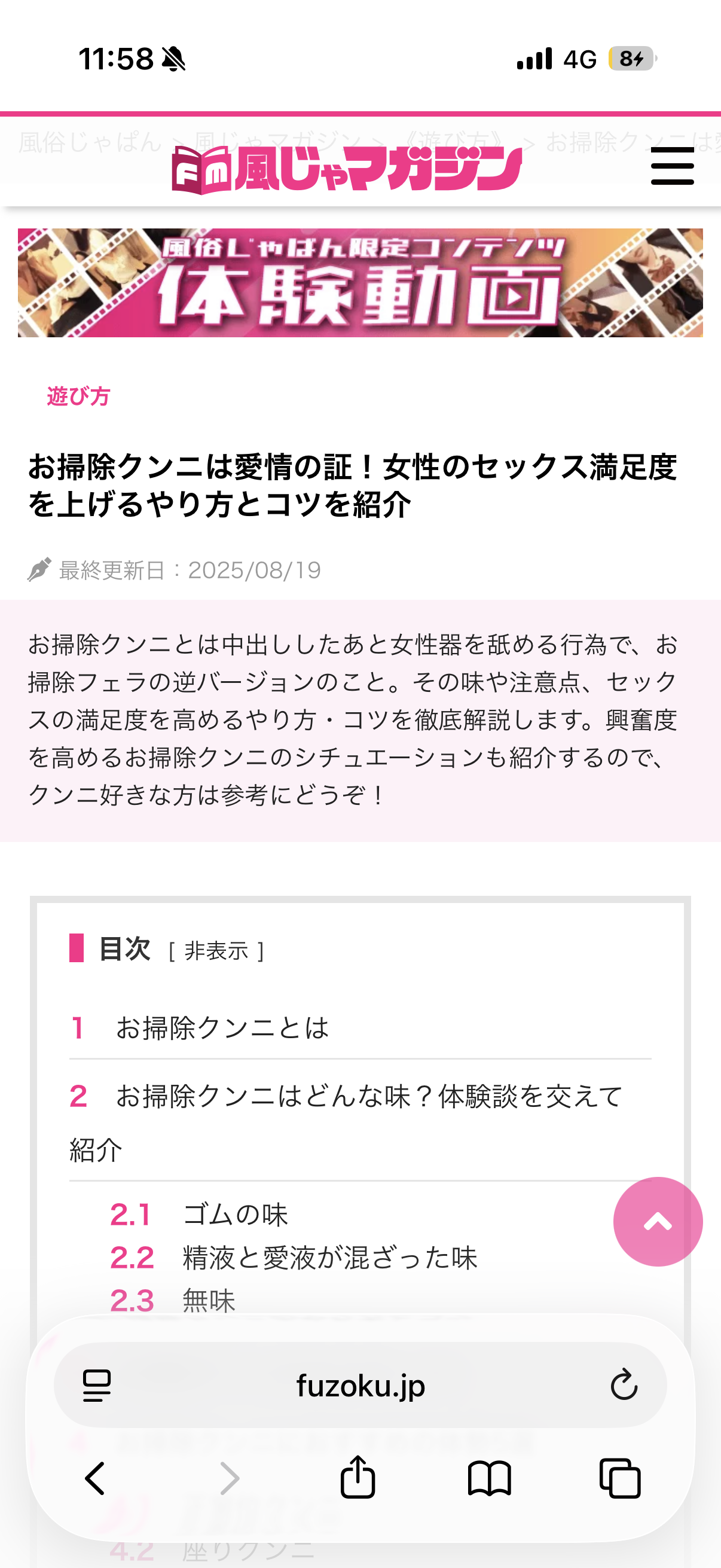The image size is (721, 1568).
Task: Go to subsection 2.2 精液と愛液が混ざった味
Action: click(294, 1258)
